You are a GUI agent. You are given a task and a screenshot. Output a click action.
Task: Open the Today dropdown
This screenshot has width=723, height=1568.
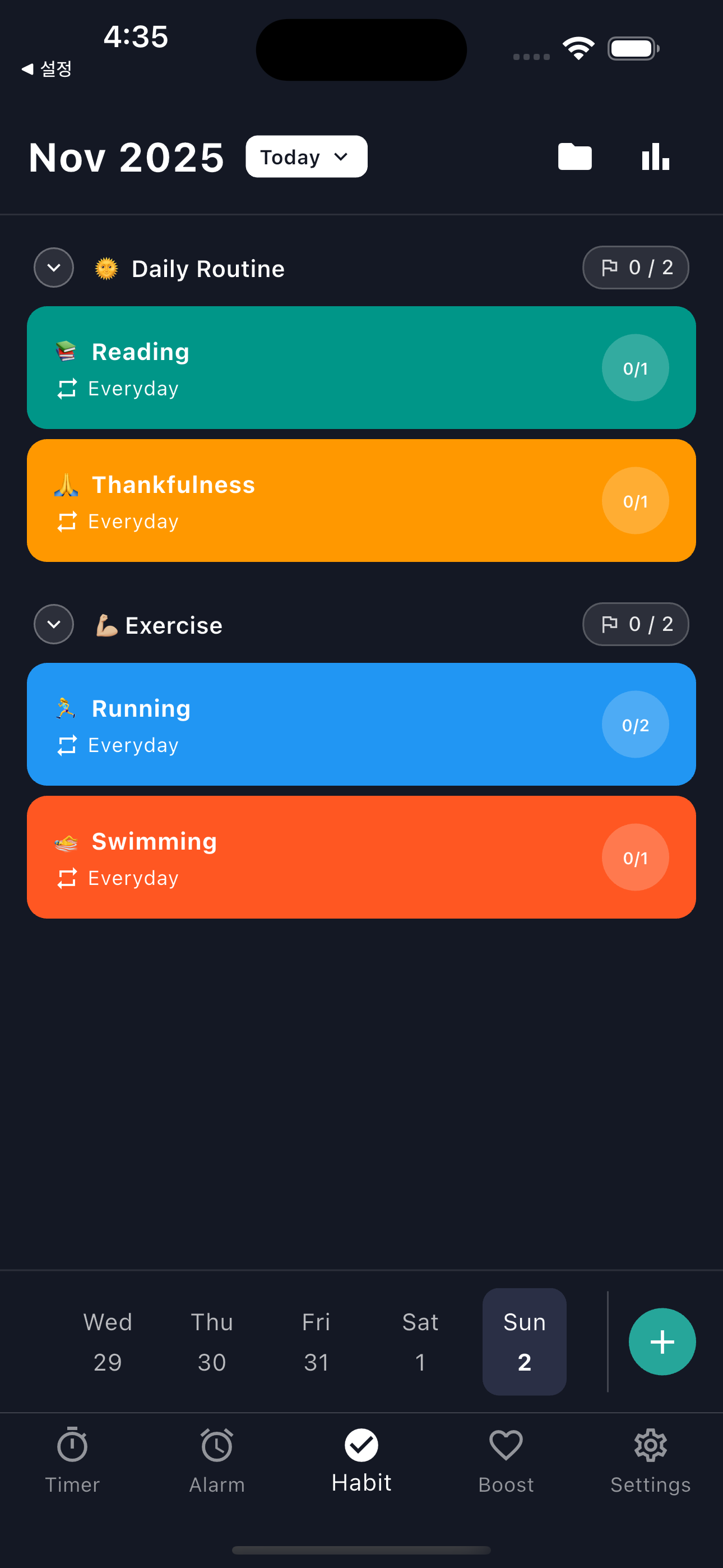pos(305,156)
